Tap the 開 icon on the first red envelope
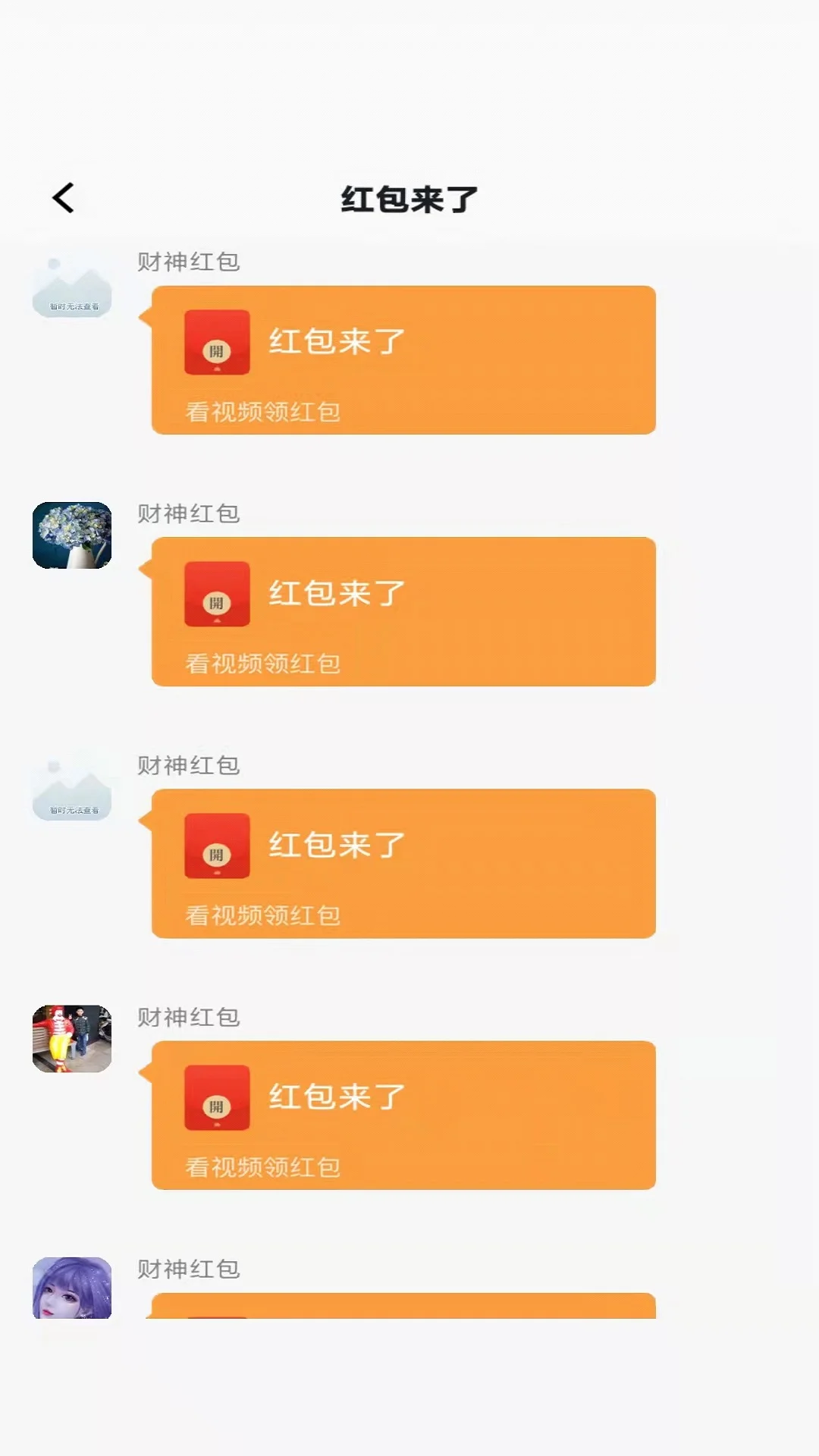The image size is (819, 1456). [216, 343]
